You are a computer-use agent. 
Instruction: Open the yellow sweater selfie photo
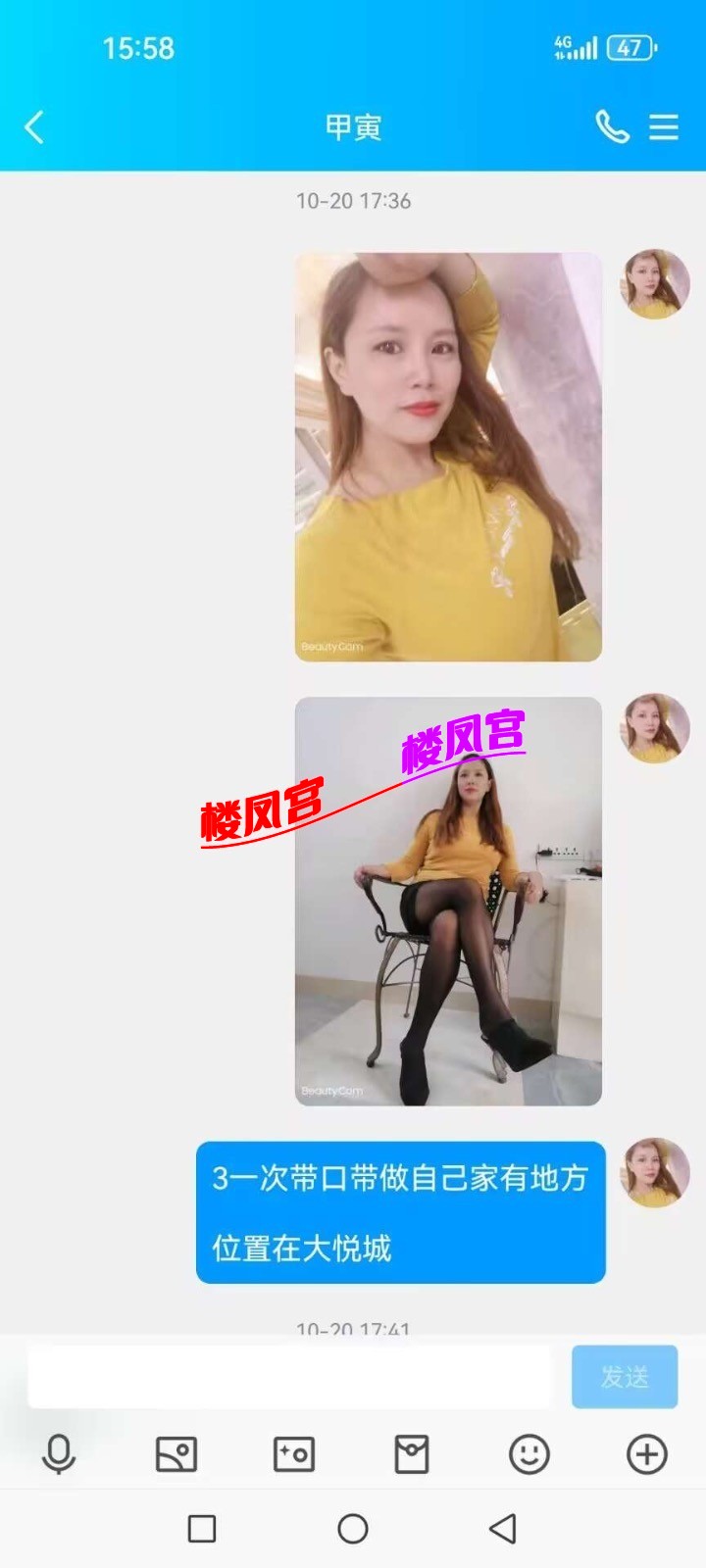[x=448, y=457]
